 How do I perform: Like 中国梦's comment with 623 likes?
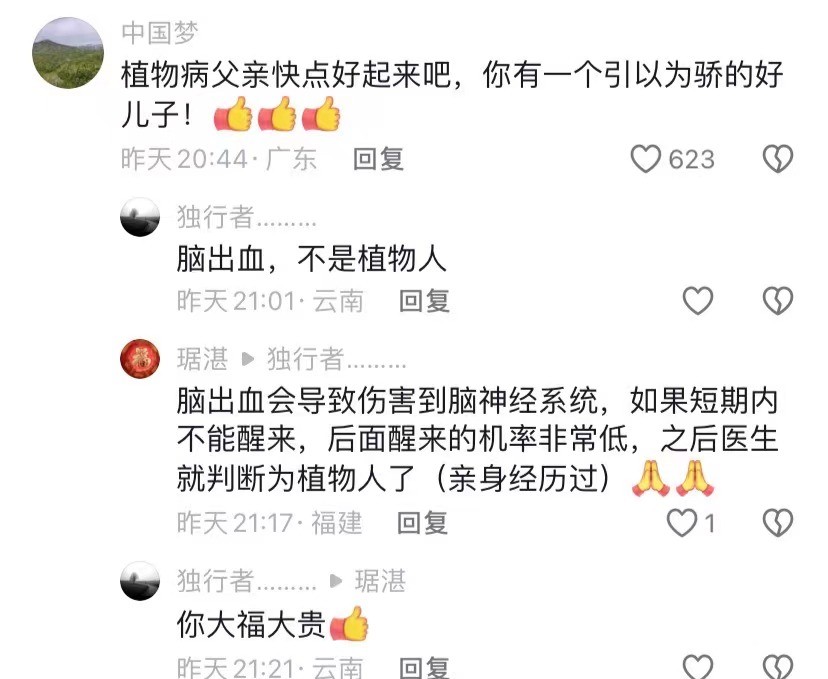coord(648,158)
